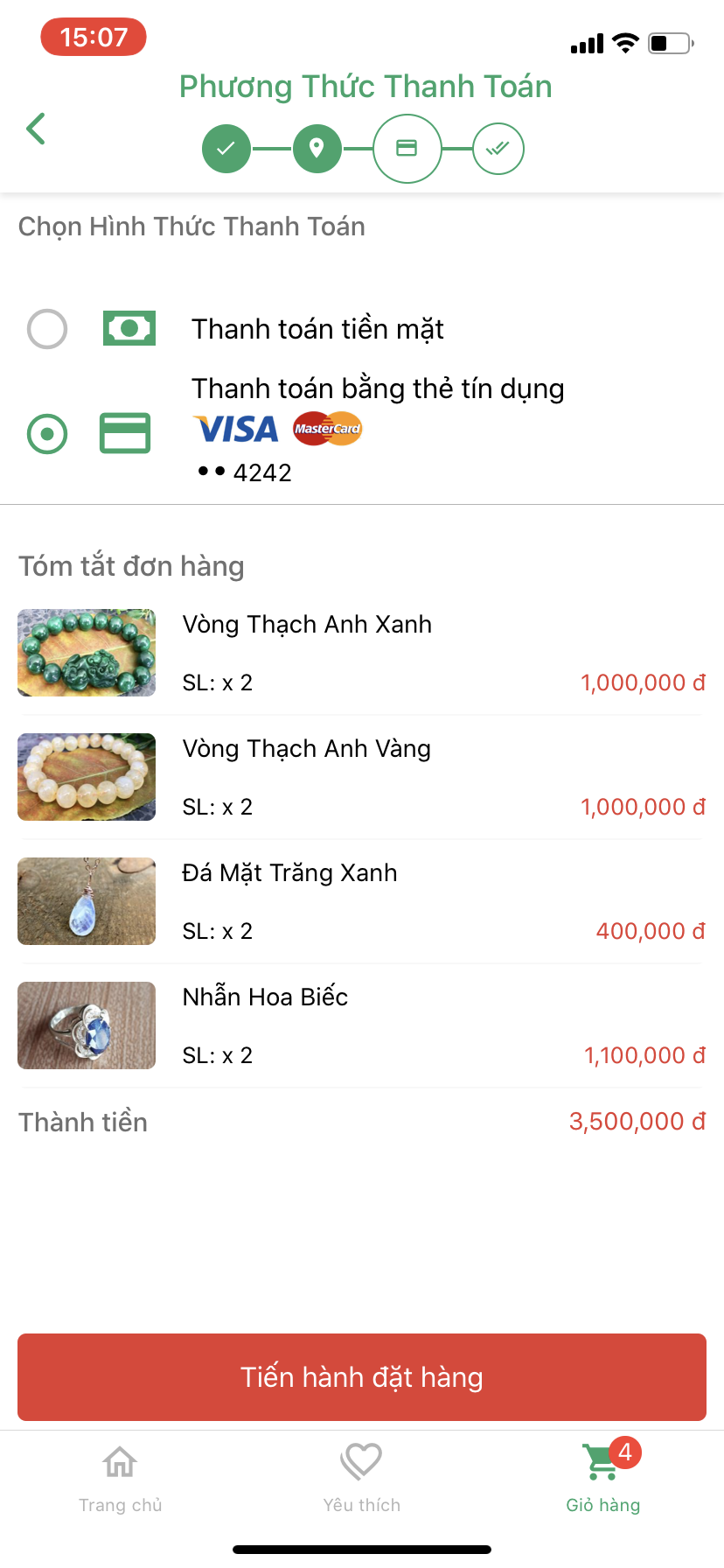The width and height of the screenshot is (724, 1568).
Task: Open the Yêu thích tab
Action: [x=362, y=1478]
